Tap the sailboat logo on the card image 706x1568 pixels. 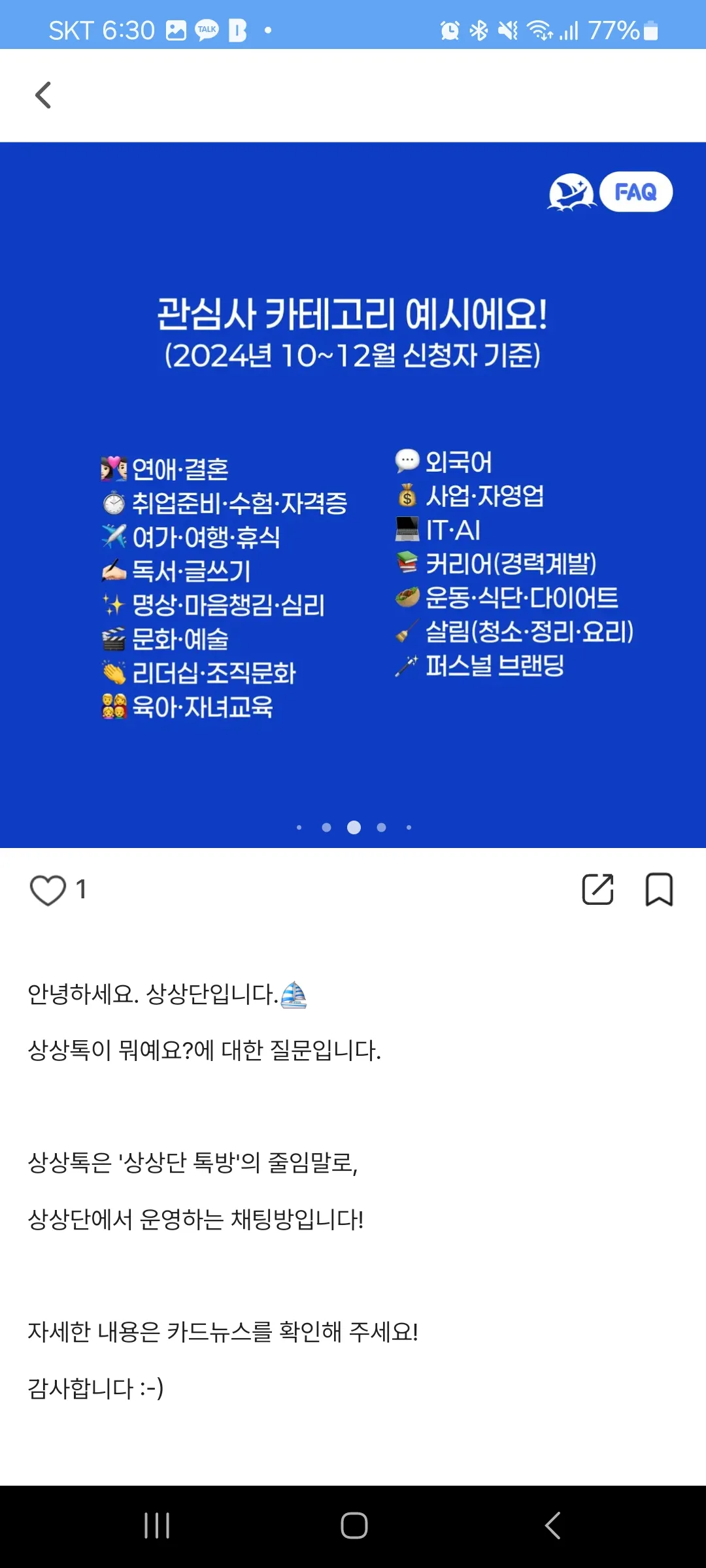pos(570,193)
